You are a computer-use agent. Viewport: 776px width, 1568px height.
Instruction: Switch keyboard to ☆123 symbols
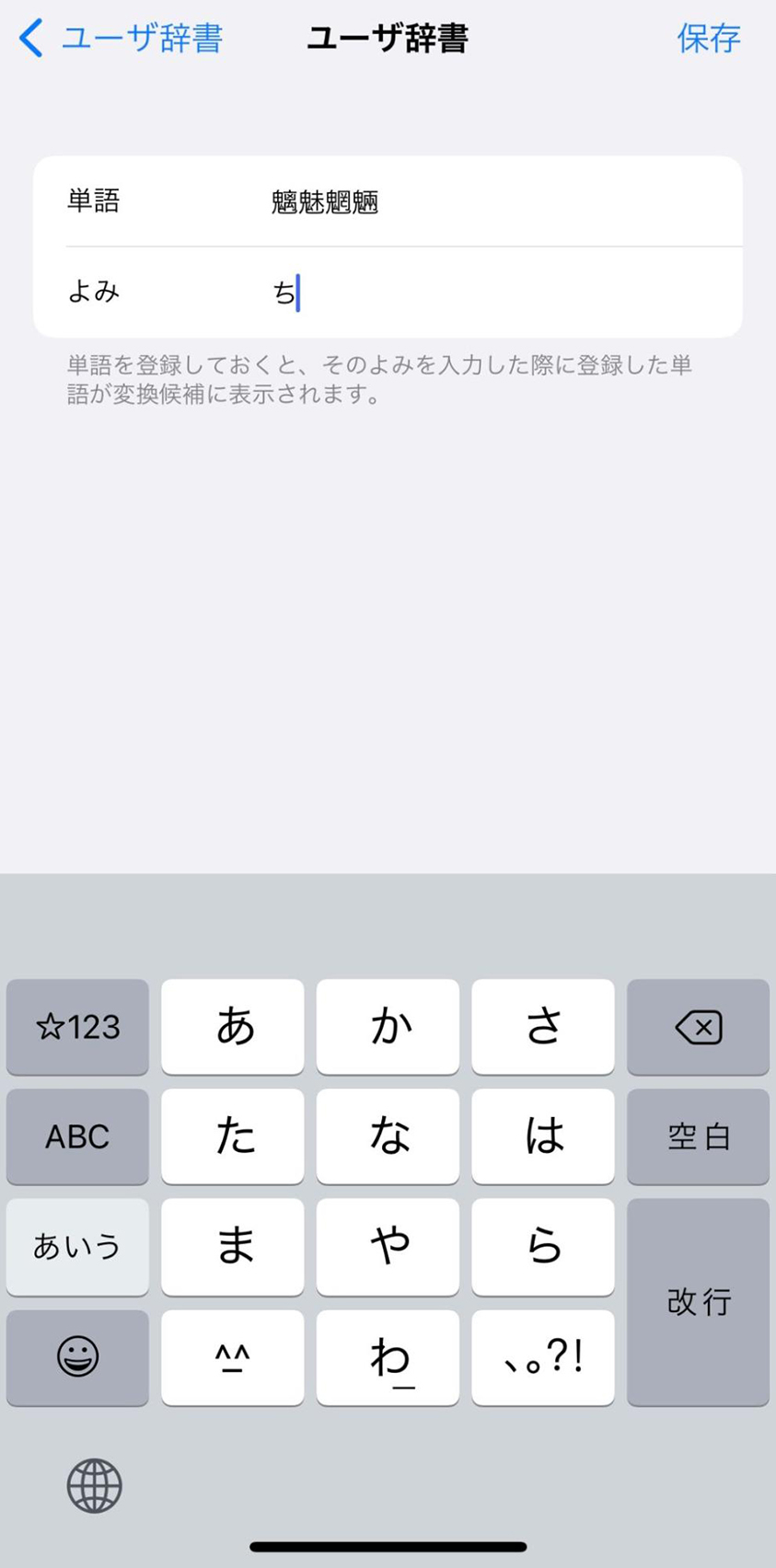pyautogui.click(x=77, y=1026)
